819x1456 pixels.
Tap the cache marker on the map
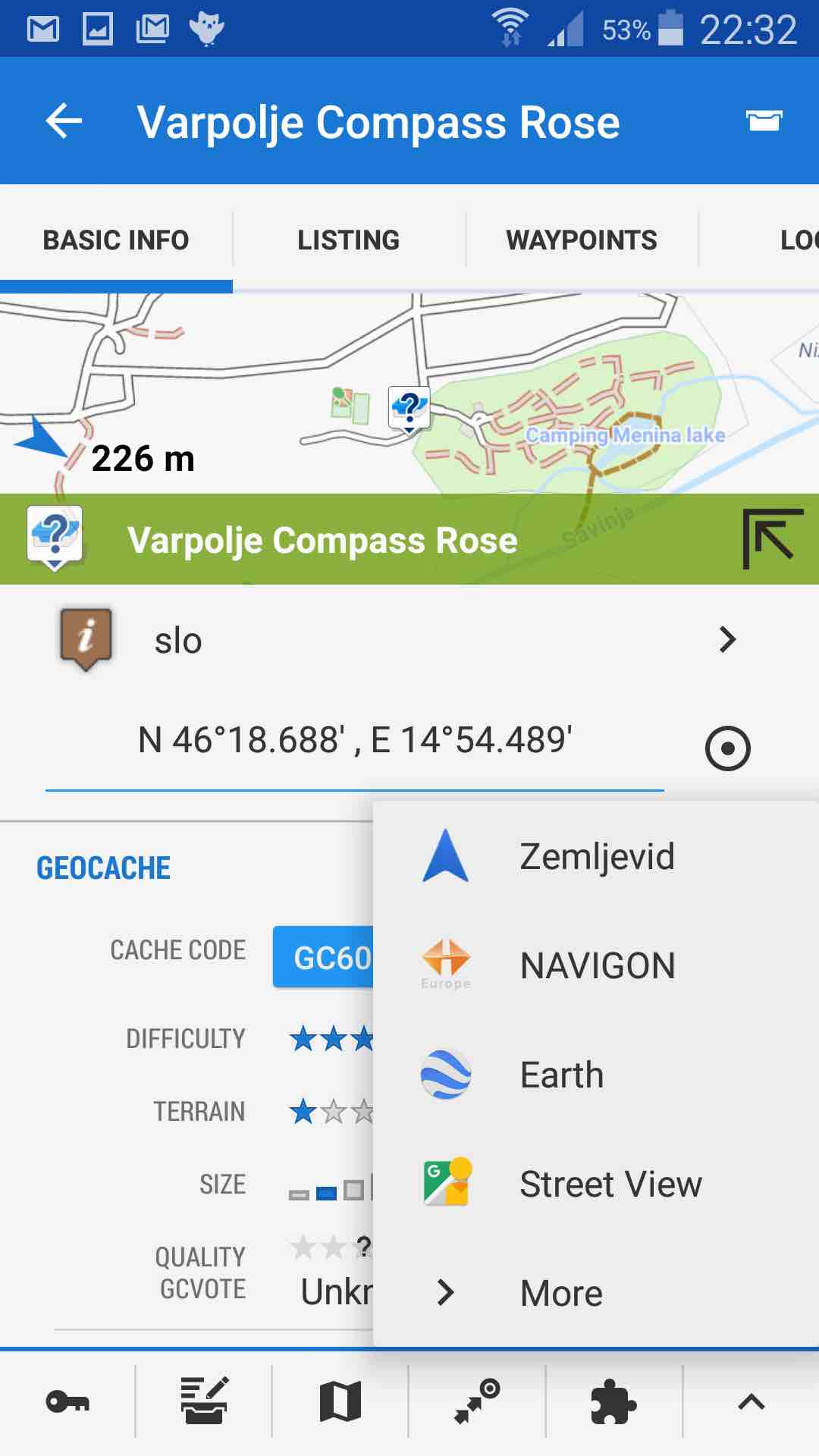coord(409,409)
